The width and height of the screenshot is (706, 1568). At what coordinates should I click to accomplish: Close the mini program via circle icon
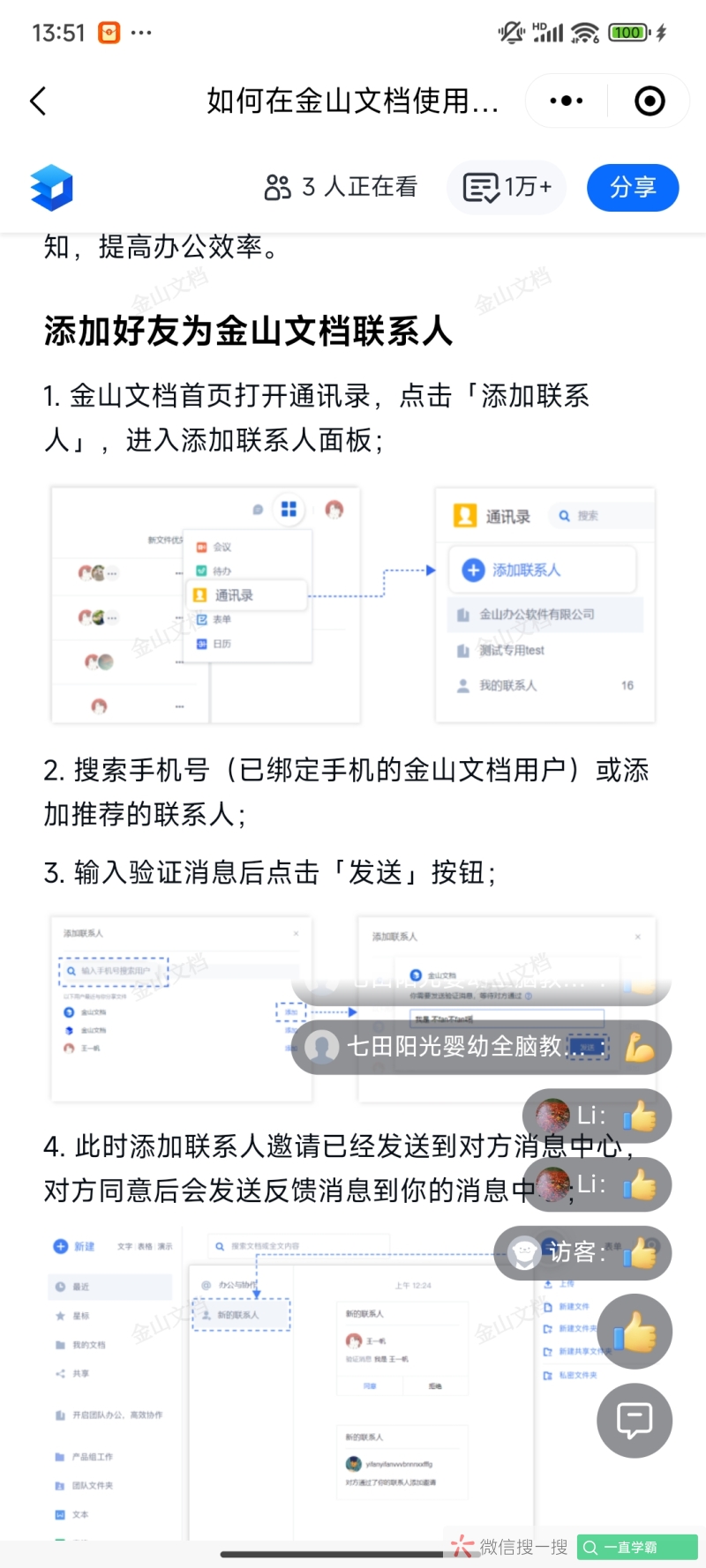650,101
